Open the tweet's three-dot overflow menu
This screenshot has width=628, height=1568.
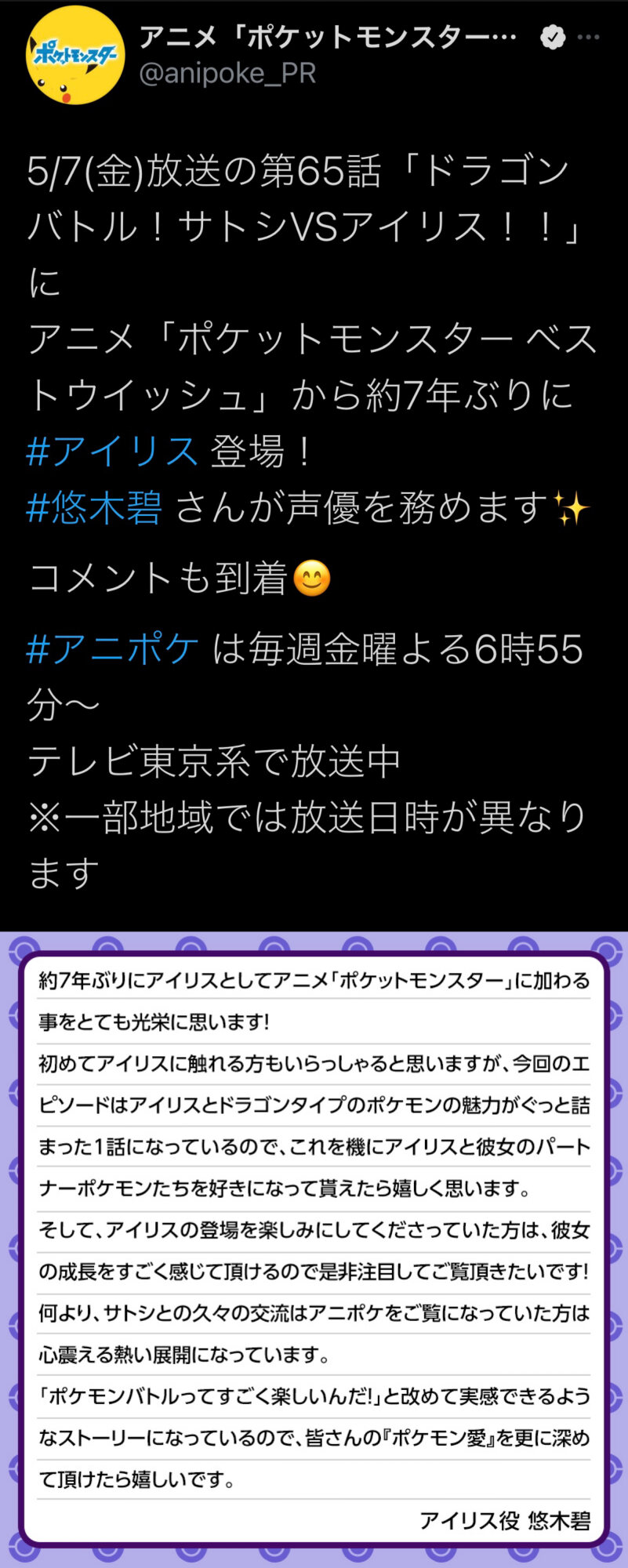tap(588, 37)
